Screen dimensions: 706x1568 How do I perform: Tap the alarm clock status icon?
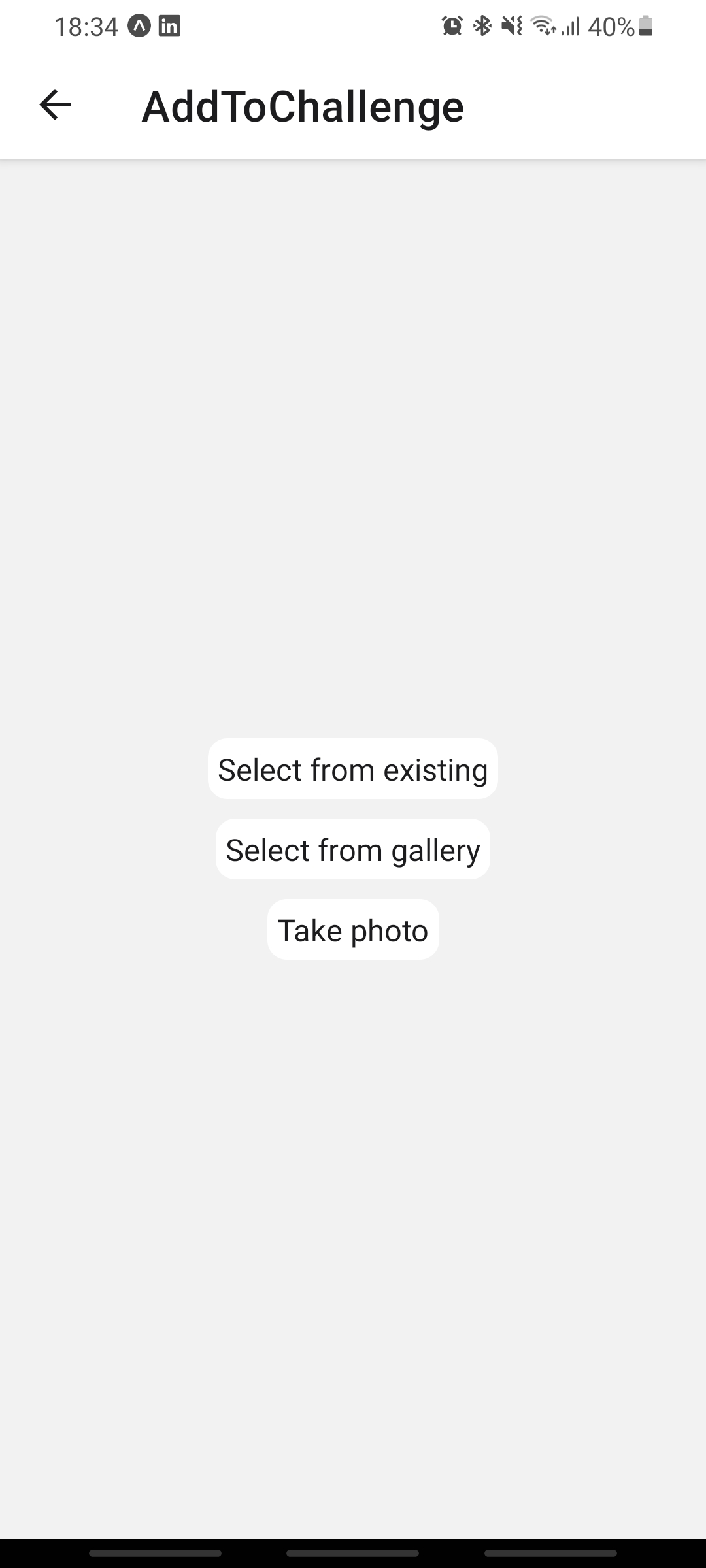click(452, 26)
